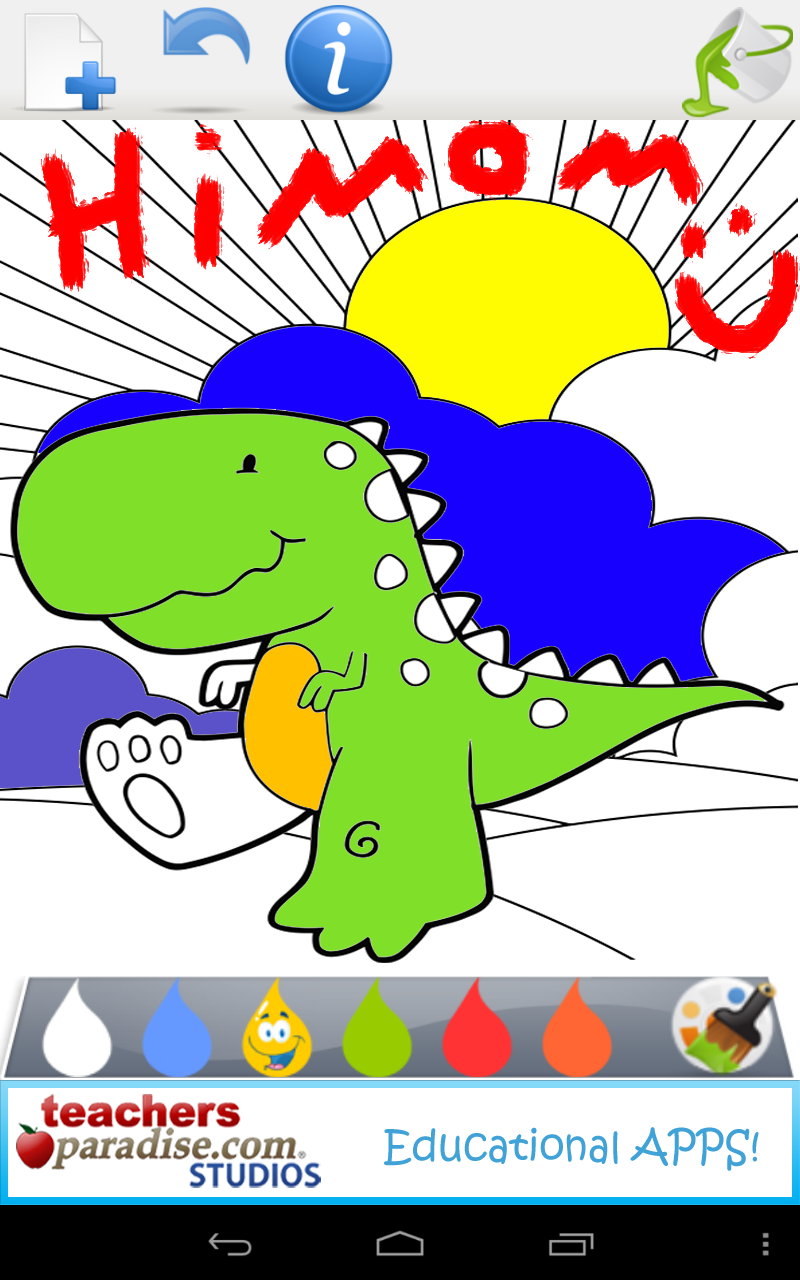Choose the green paint drop
Screen dimensions: 800x1280
[378, 1030]
